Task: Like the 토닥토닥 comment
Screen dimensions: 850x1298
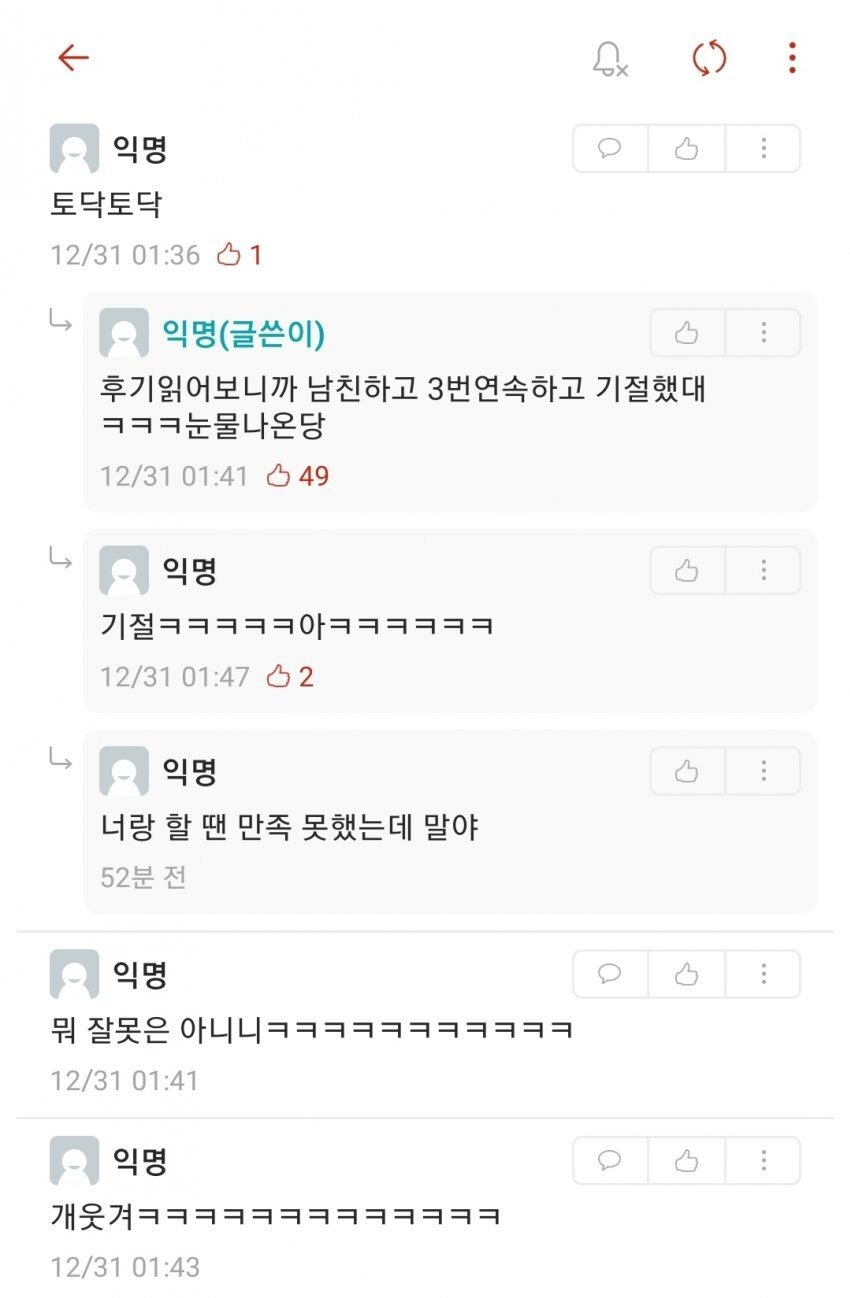Action: 686,149
